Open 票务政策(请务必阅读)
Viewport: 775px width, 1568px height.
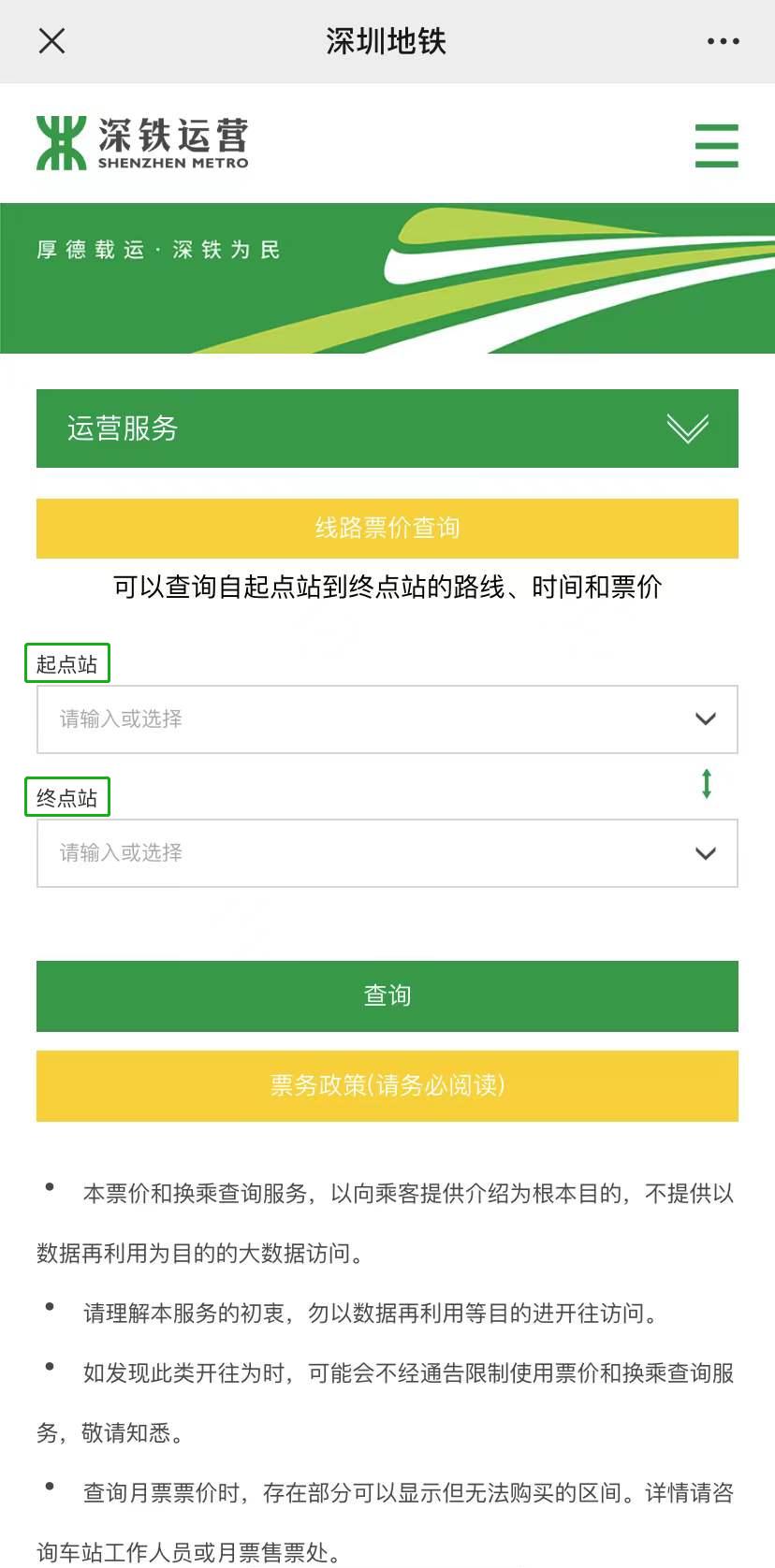click(387, 1086)
